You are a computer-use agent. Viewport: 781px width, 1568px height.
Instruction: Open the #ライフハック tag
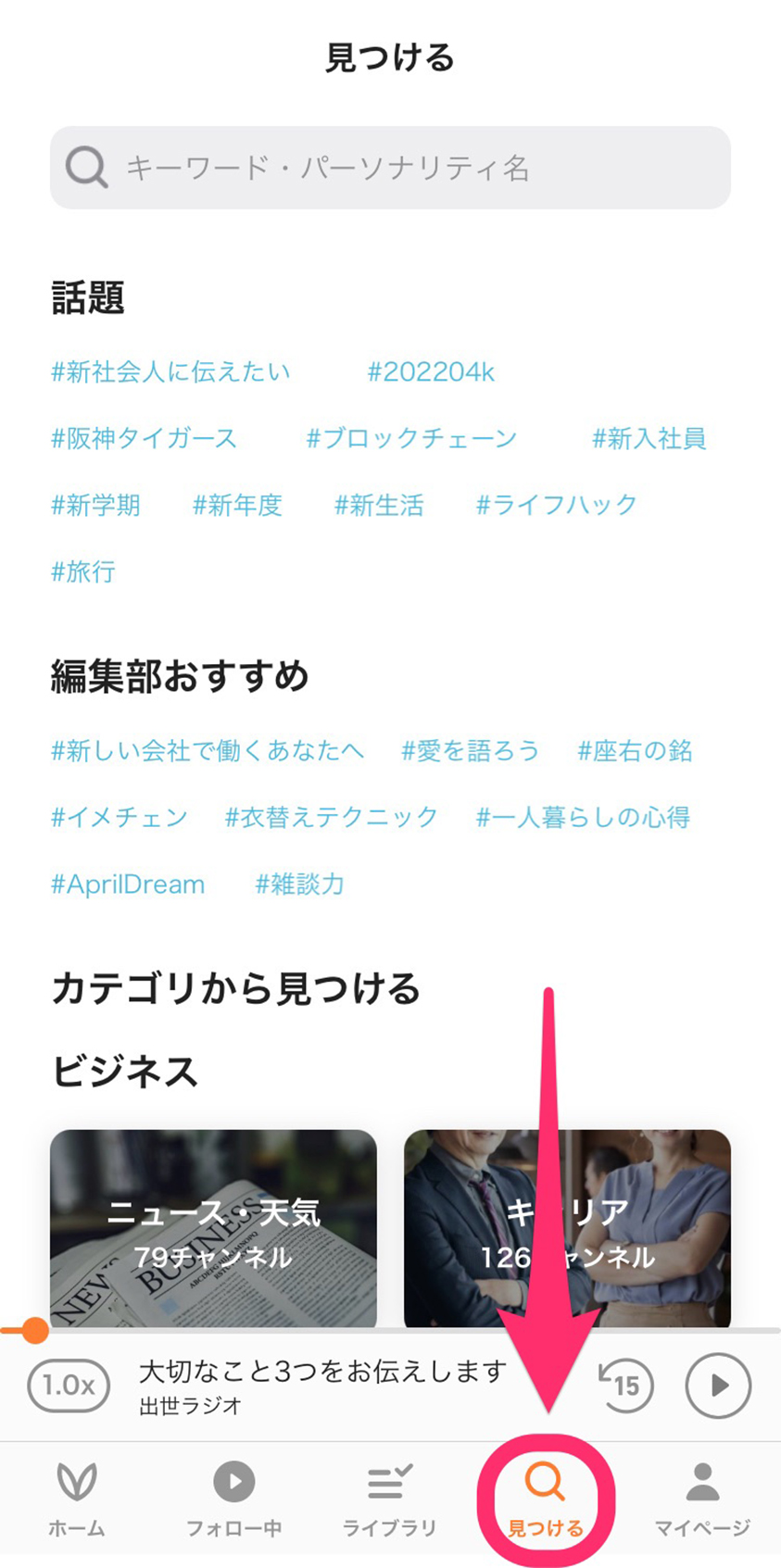pyautogui.click(x=556, y=505)
